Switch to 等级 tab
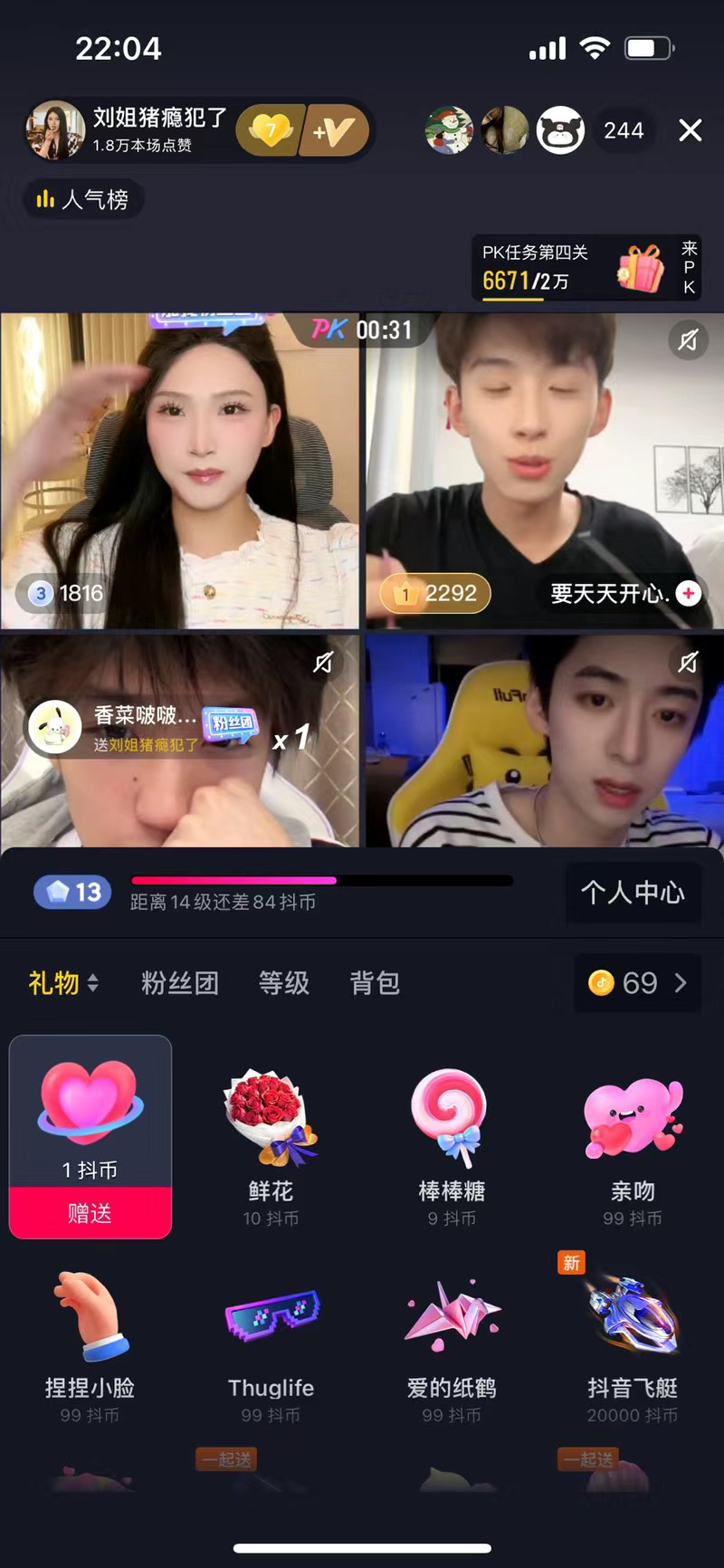Image resolution: width=724 pixels, height=1568 pixels. tap(284, 983)
